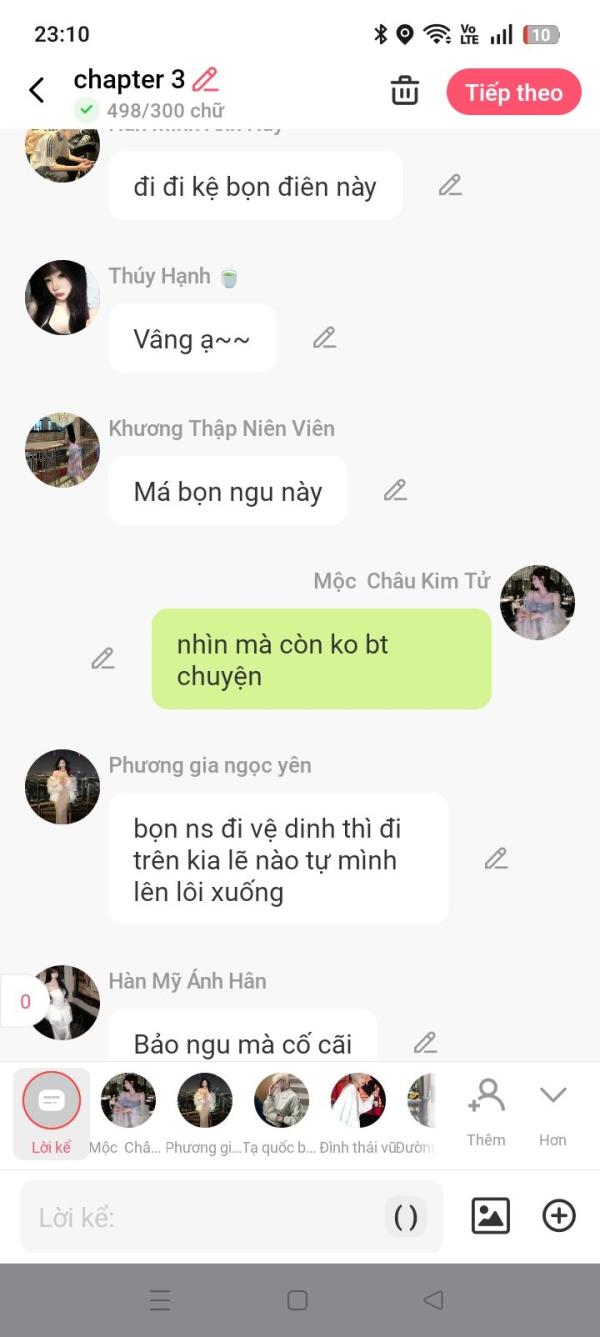This screenshot has height=1337, width=600.
Task: Edit Mộc Châu Kim Tử's green message
Action: coord(103,658)
